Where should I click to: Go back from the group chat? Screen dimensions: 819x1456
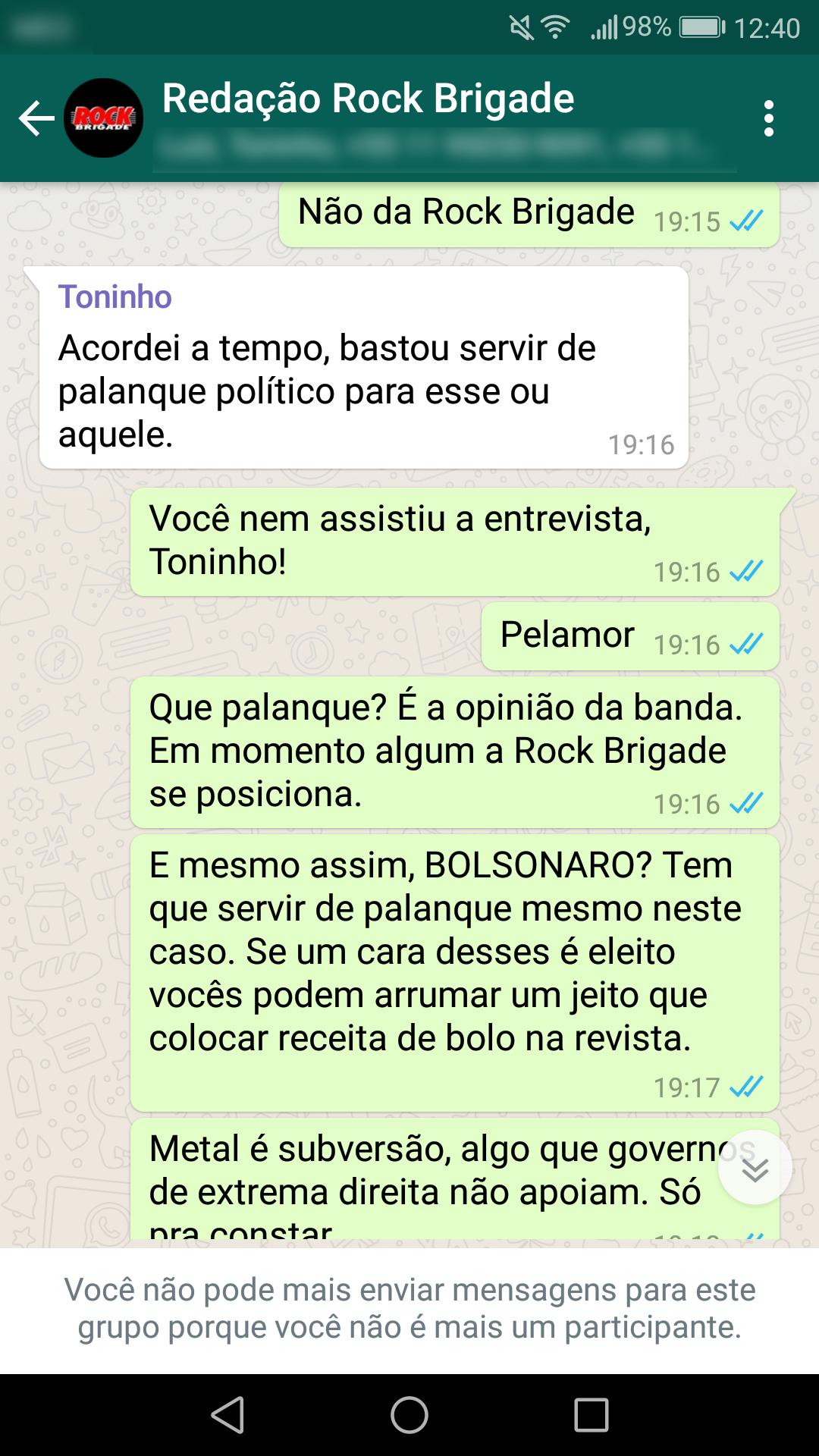[36, 119]
